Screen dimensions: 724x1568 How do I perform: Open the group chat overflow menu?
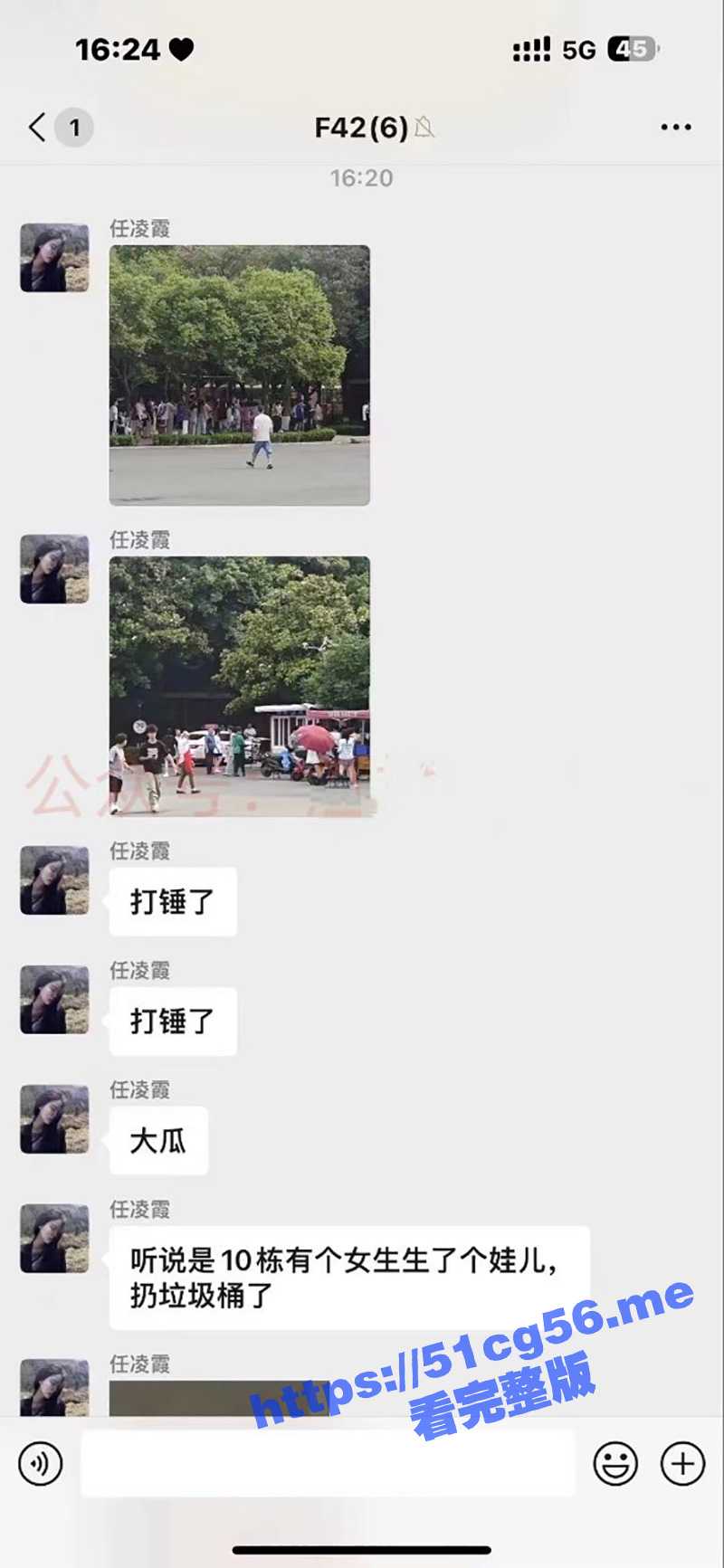pyautogui.click(x=675, y=128)
